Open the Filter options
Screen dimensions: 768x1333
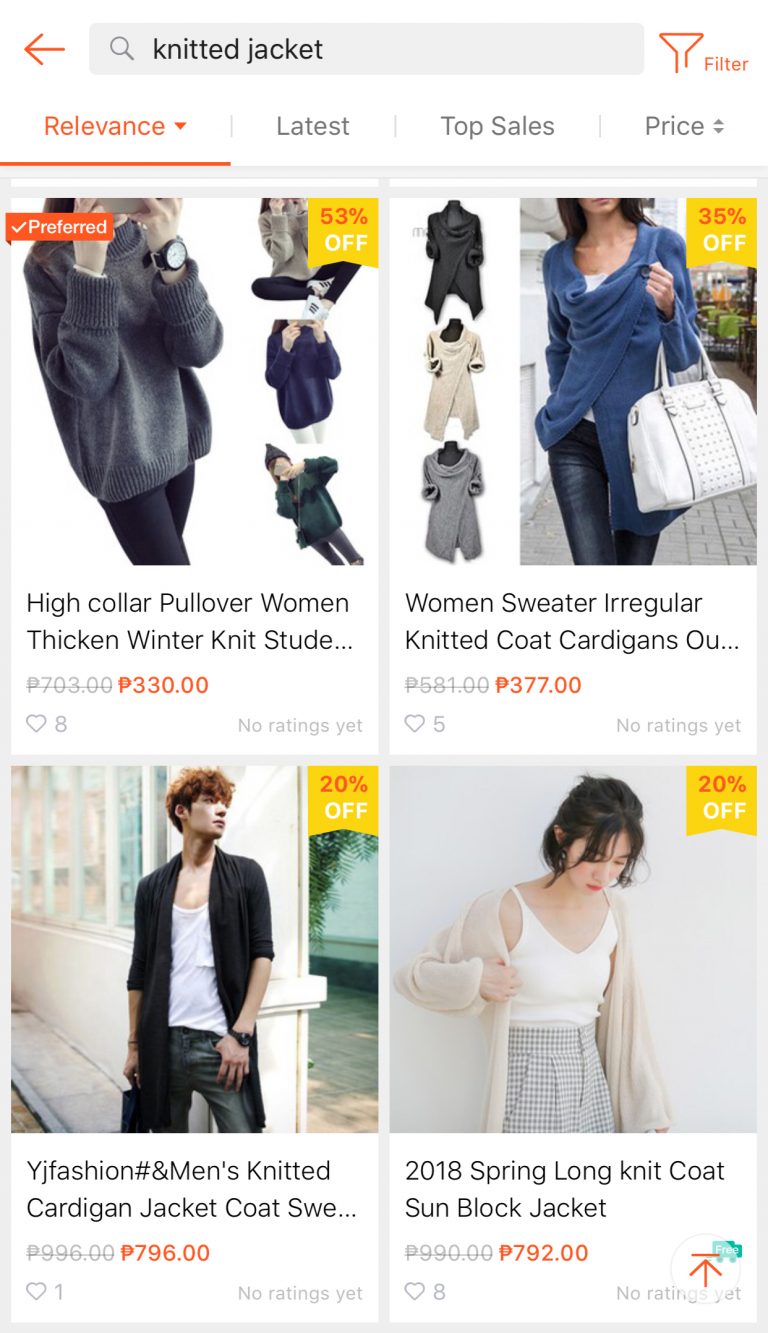pyautogui.click(x=703, y=53)
